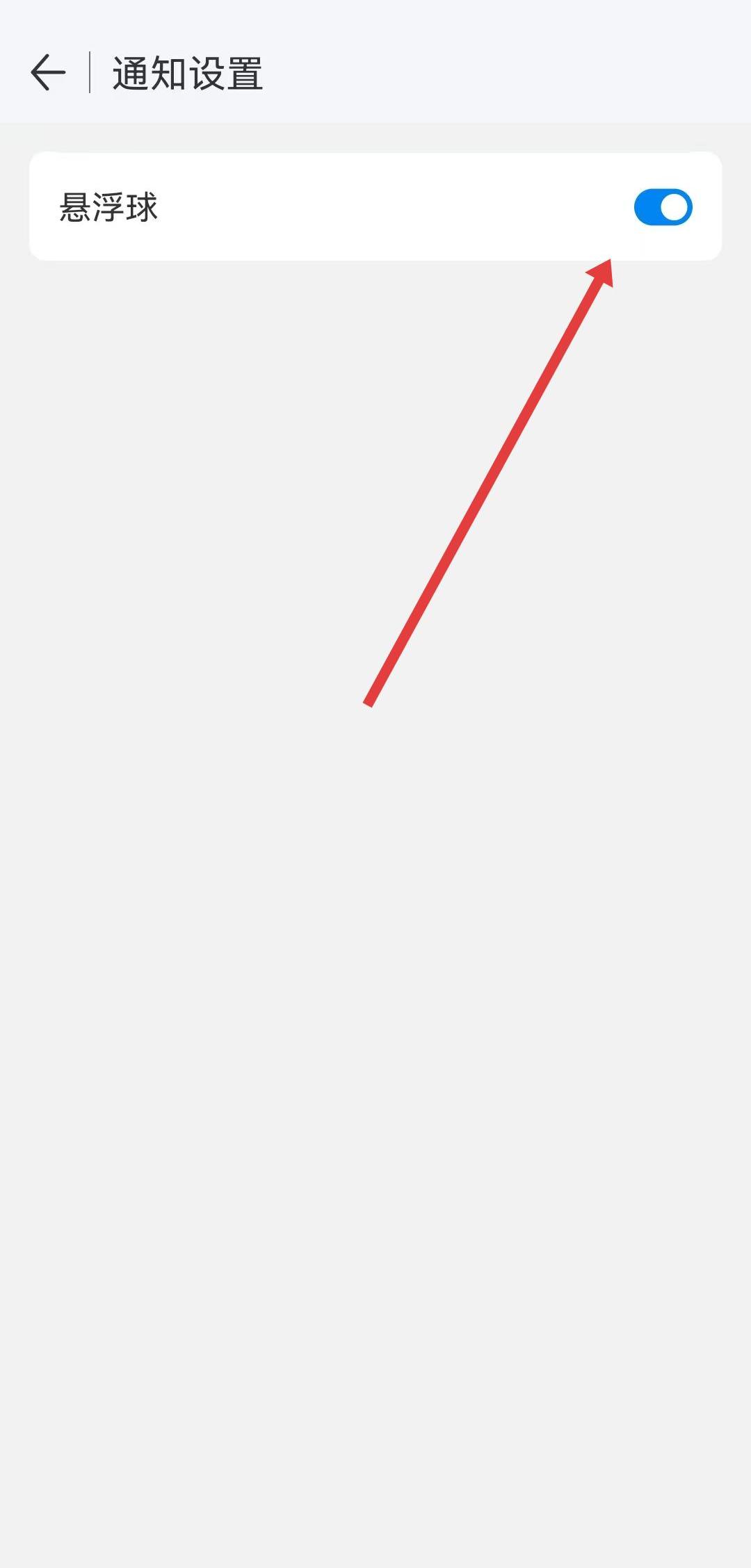Viewport: 751px width, 1568px height.
Task: Go back from notification settings
Action: (48, 72)
